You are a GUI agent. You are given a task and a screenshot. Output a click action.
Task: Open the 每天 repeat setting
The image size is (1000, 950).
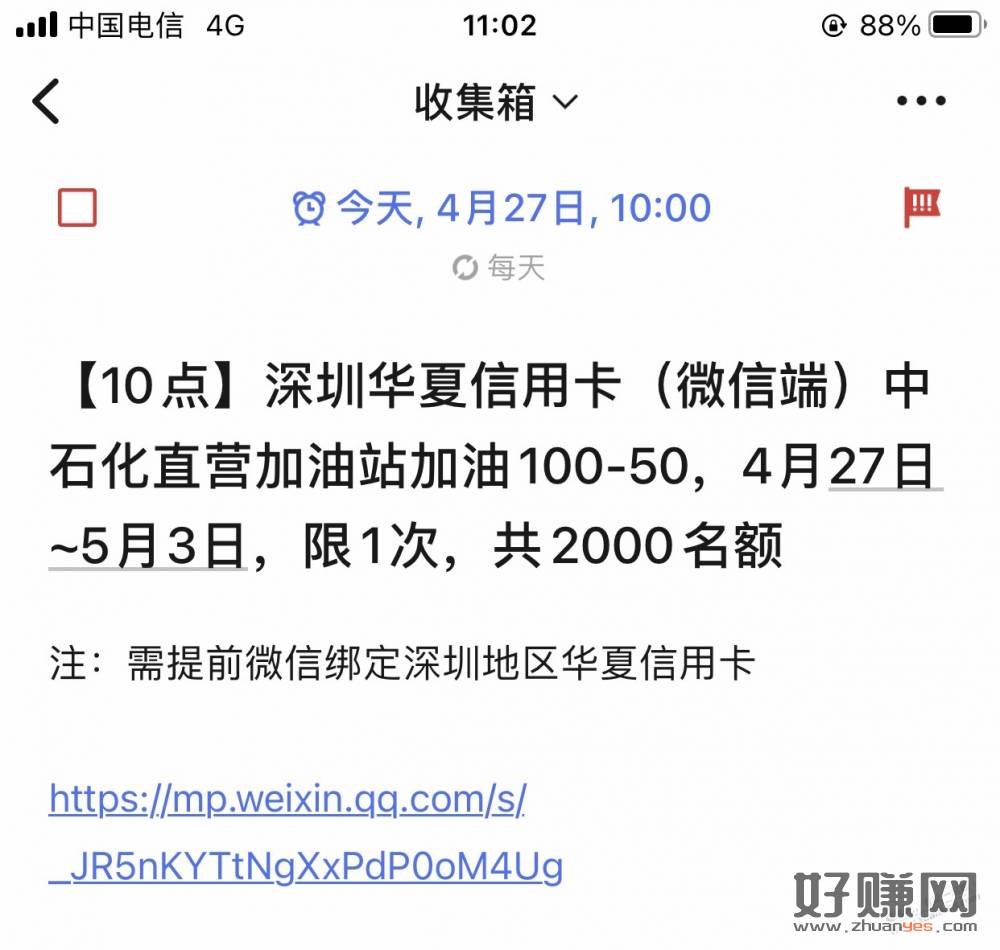(499, 267)
